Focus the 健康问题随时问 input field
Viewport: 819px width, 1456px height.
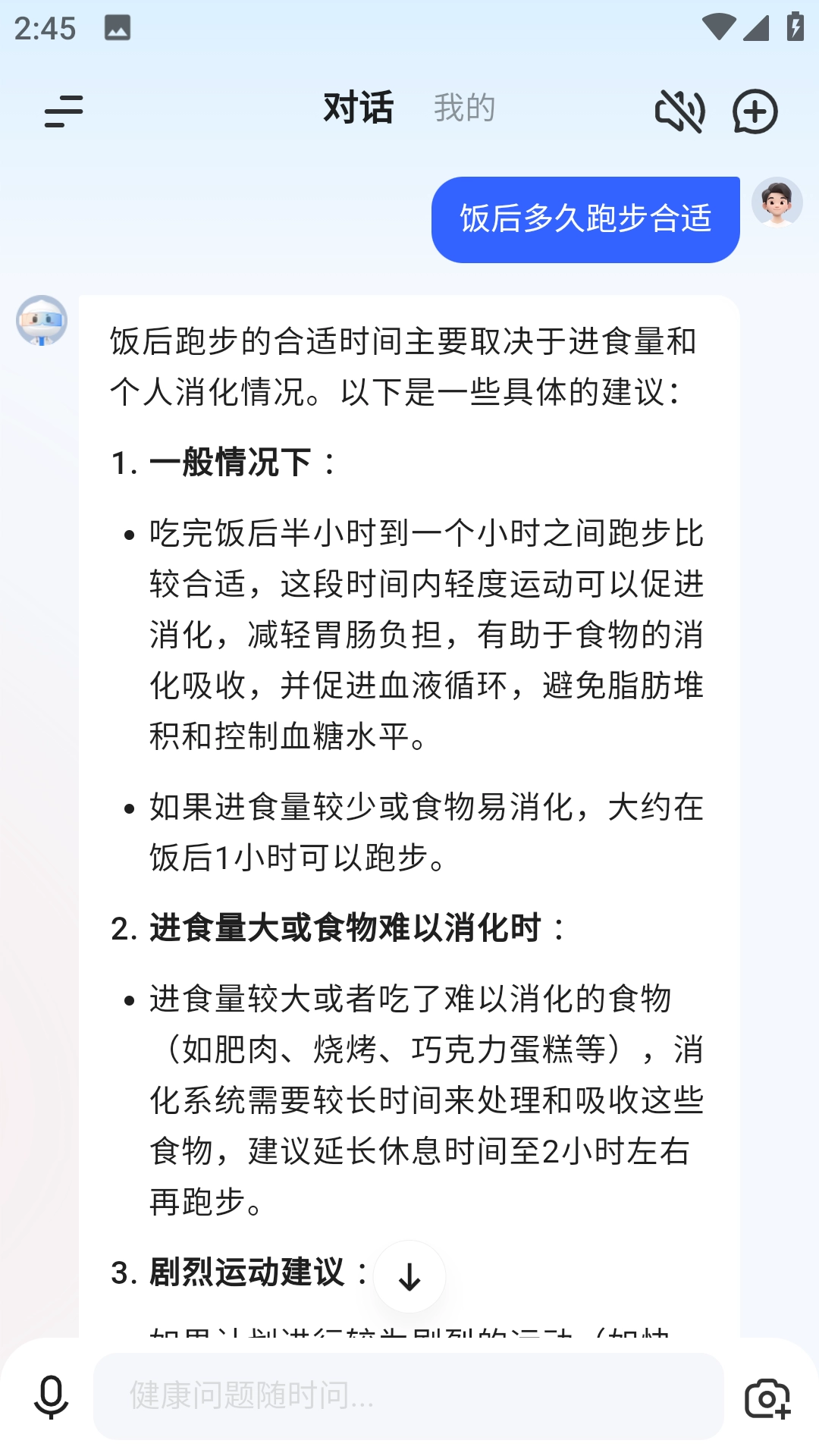pos(408,1396)
